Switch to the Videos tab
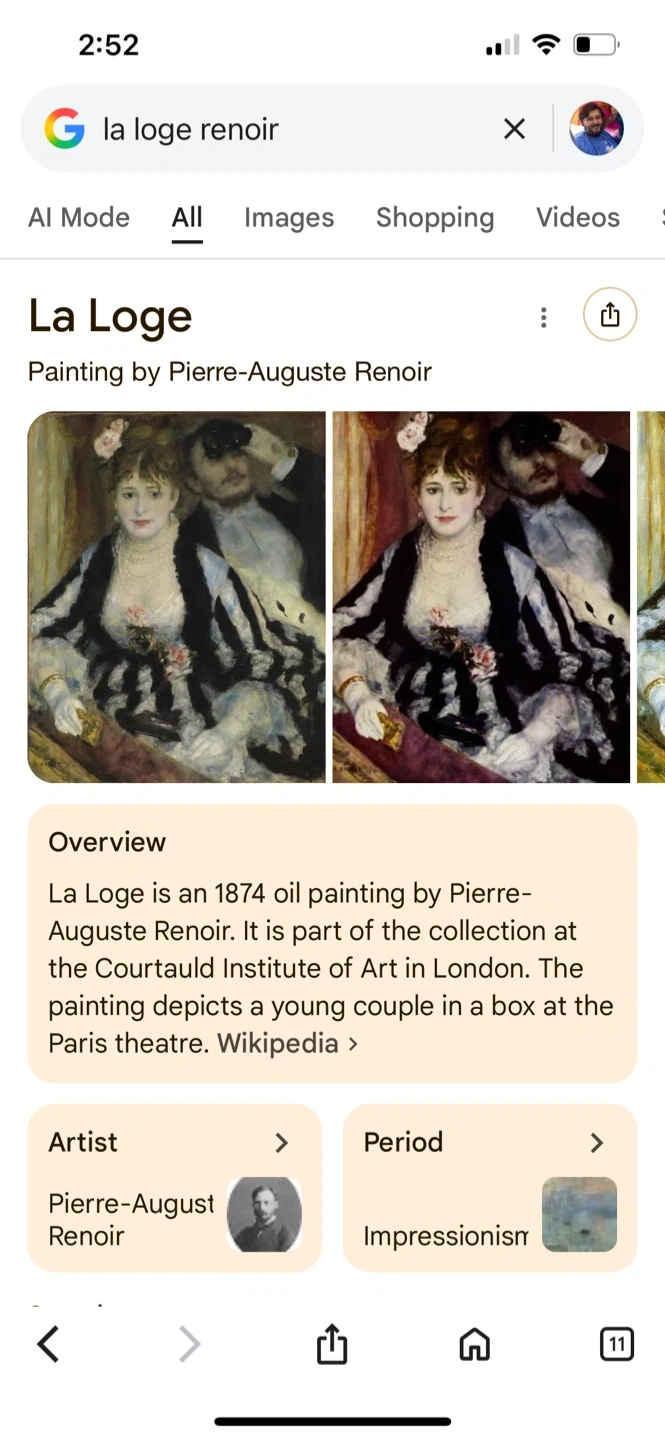The image size is (665, 1440). click(x=578, y=217)
